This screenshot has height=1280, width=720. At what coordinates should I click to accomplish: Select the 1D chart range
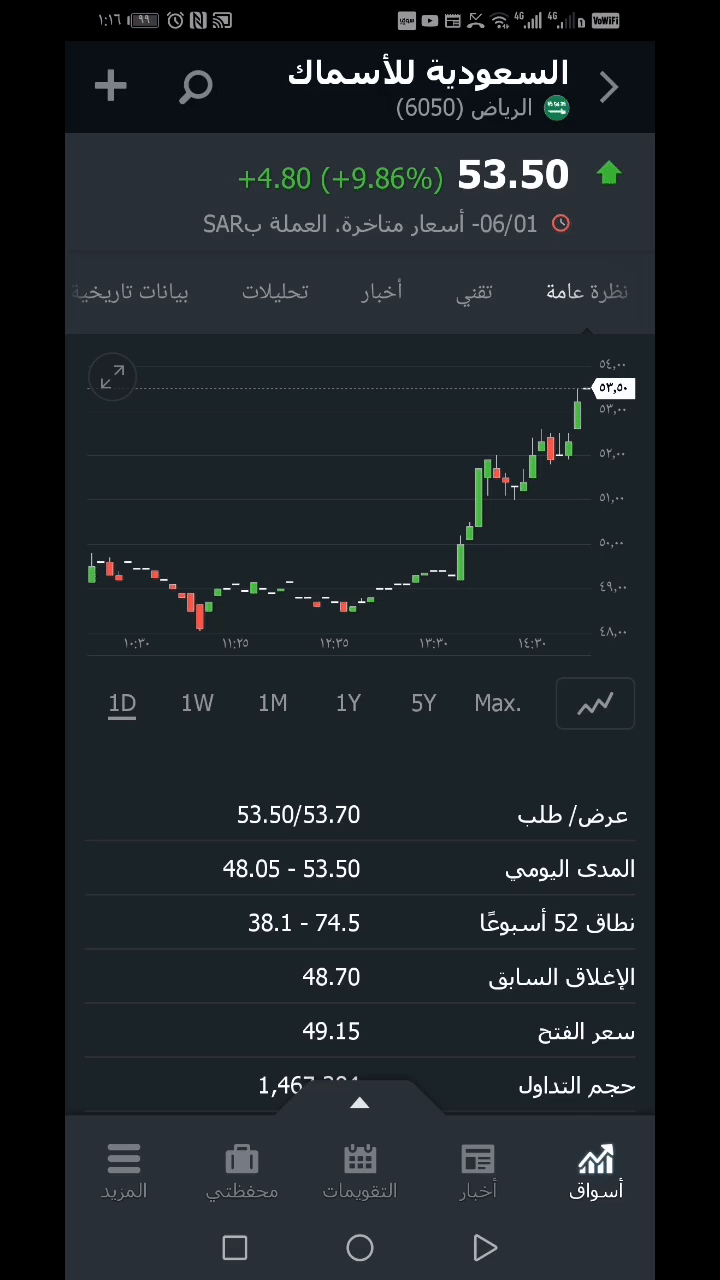(122, 703)
